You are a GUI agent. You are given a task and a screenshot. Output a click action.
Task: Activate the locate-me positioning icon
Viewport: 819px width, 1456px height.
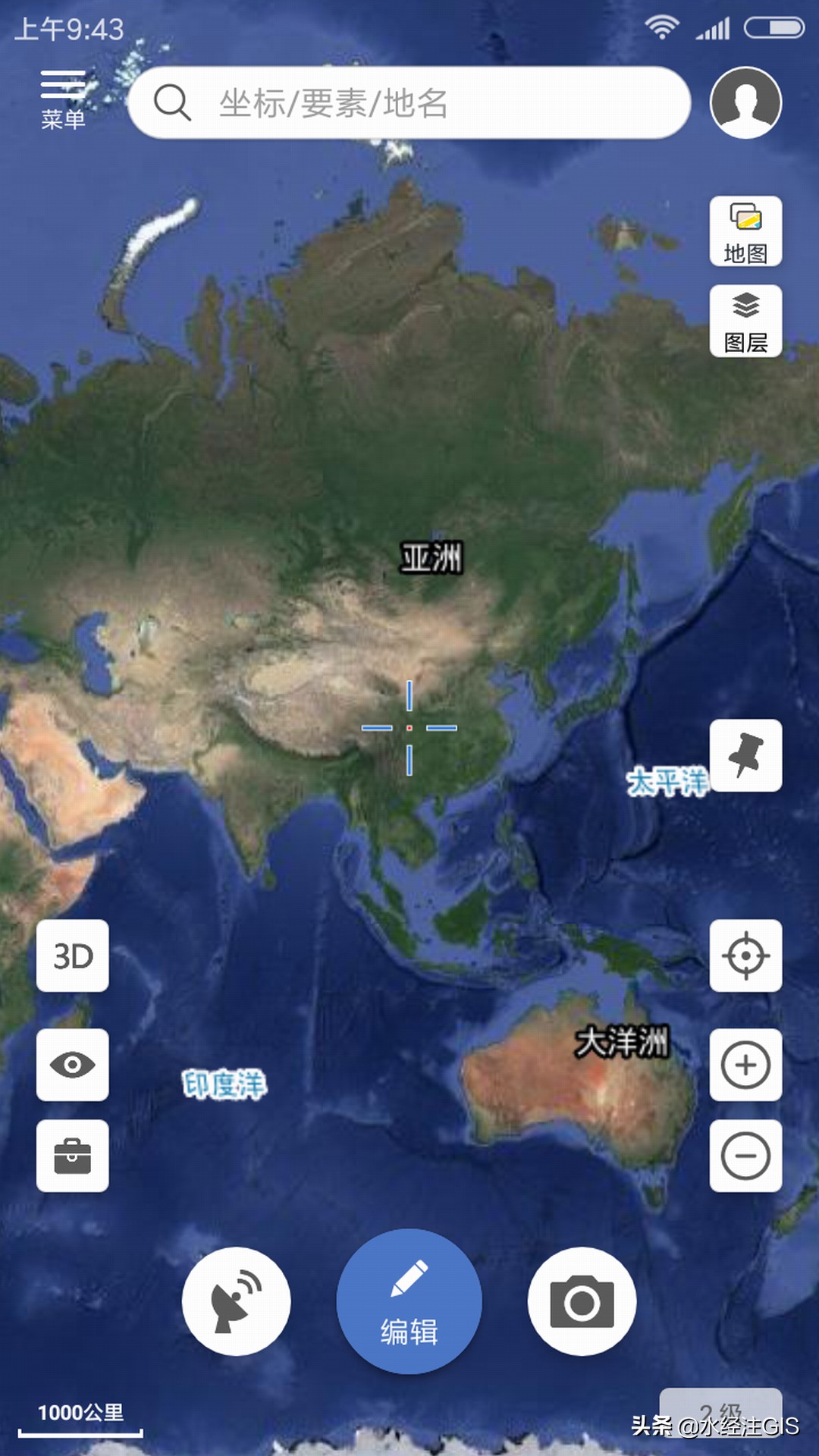745,956
